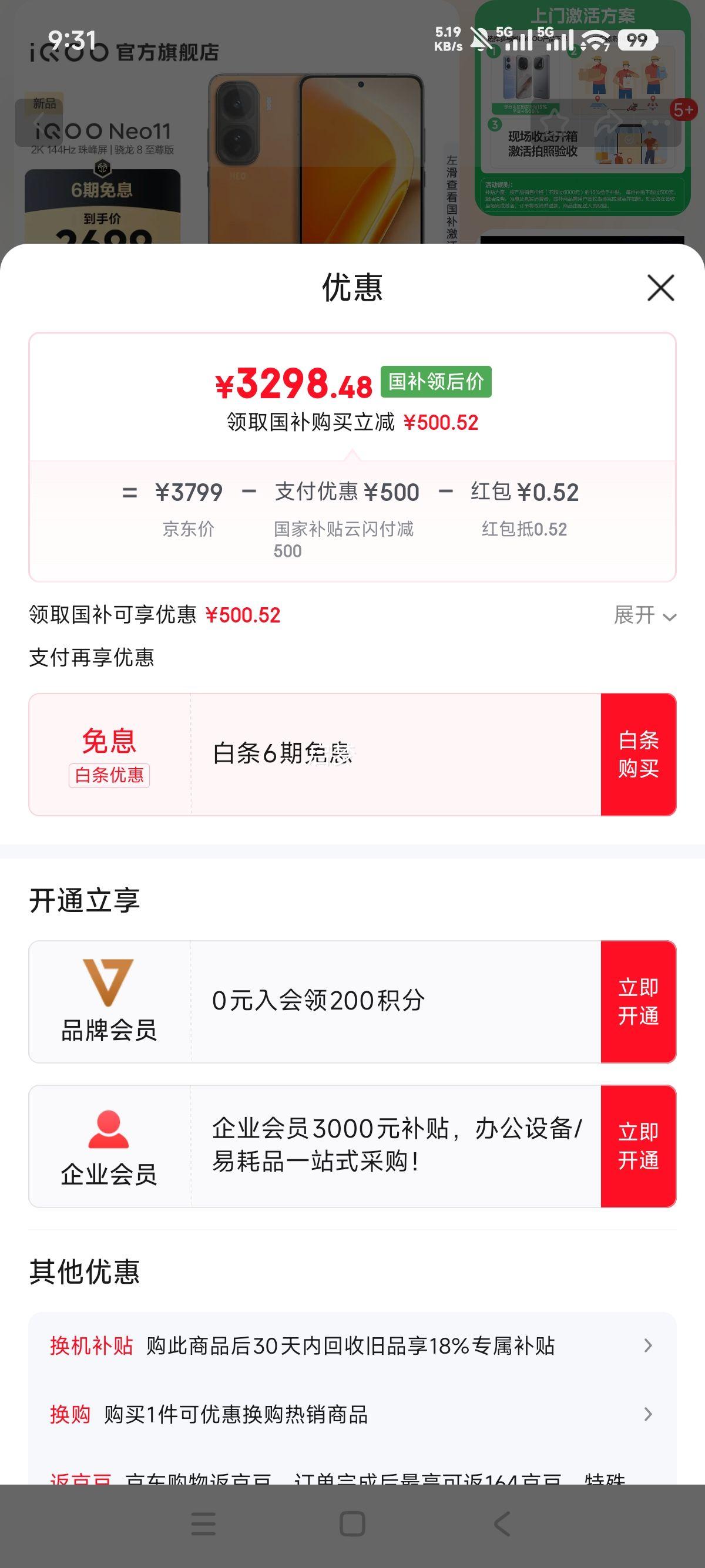Go back with the system back button
The height and width of the screenshot is (1568, 705).
point(502,1524)
